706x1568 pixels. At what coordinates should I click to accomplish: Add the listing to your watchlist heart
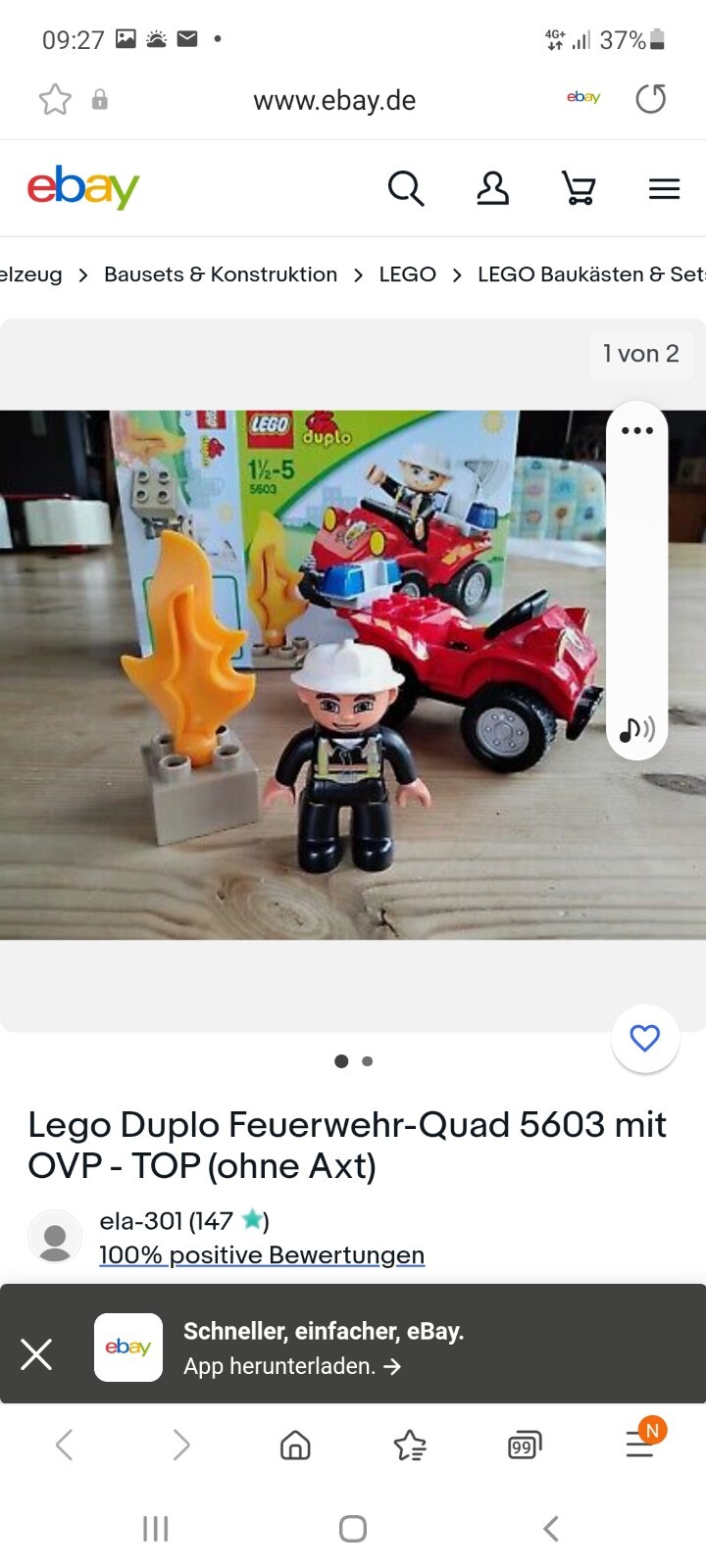(644, 1038)
